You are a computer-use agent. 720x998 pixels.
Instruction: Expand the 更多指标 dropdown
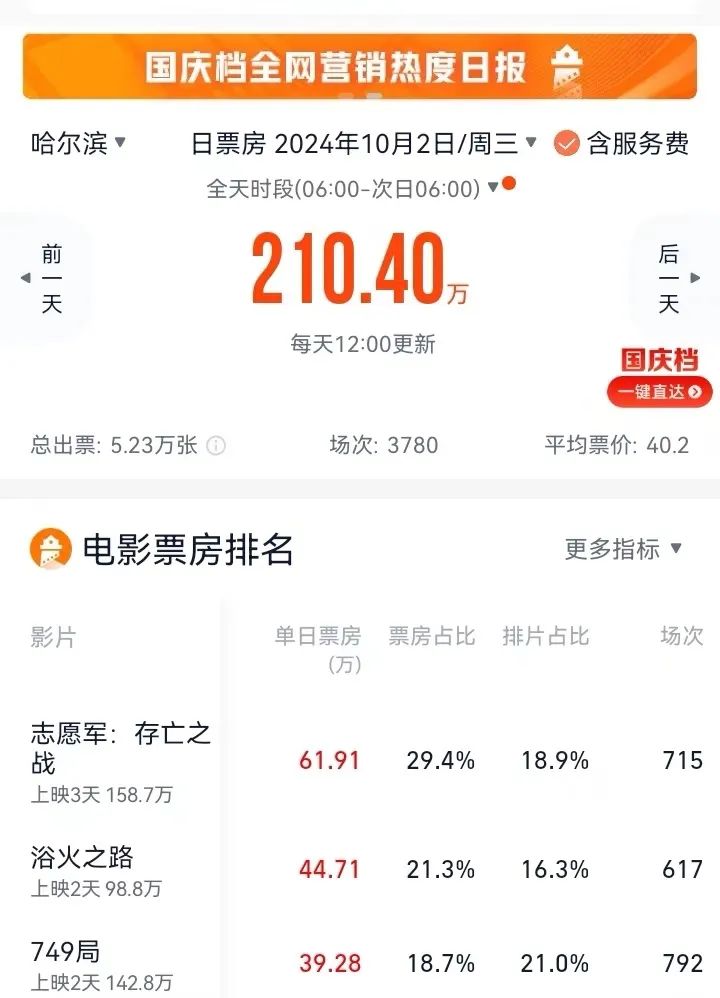623,549
